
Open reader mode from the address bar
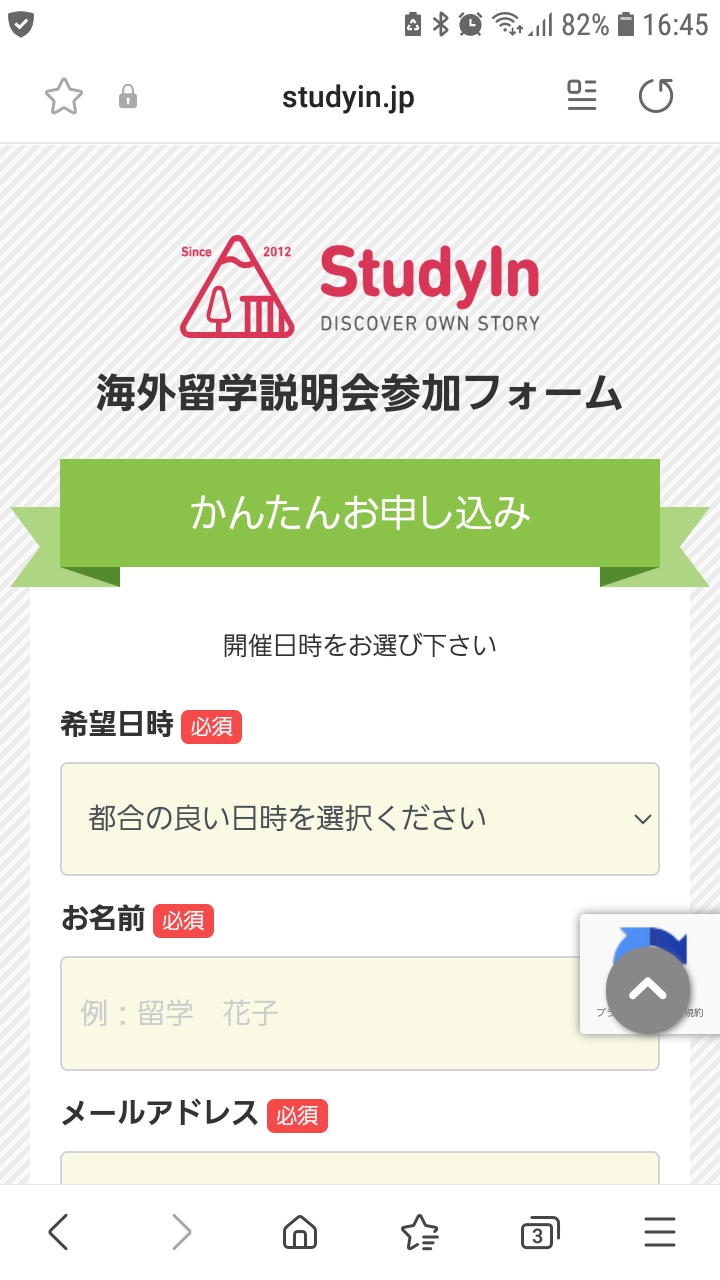coord(582,96)
